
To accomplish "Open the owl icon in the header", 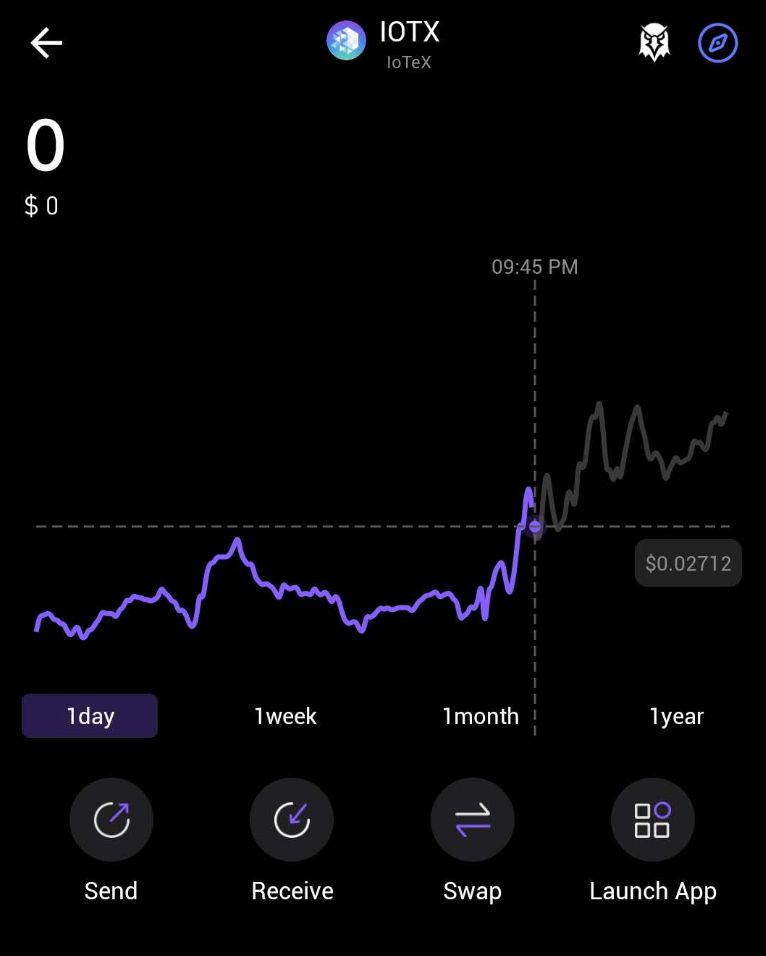I will coord(654,43).
